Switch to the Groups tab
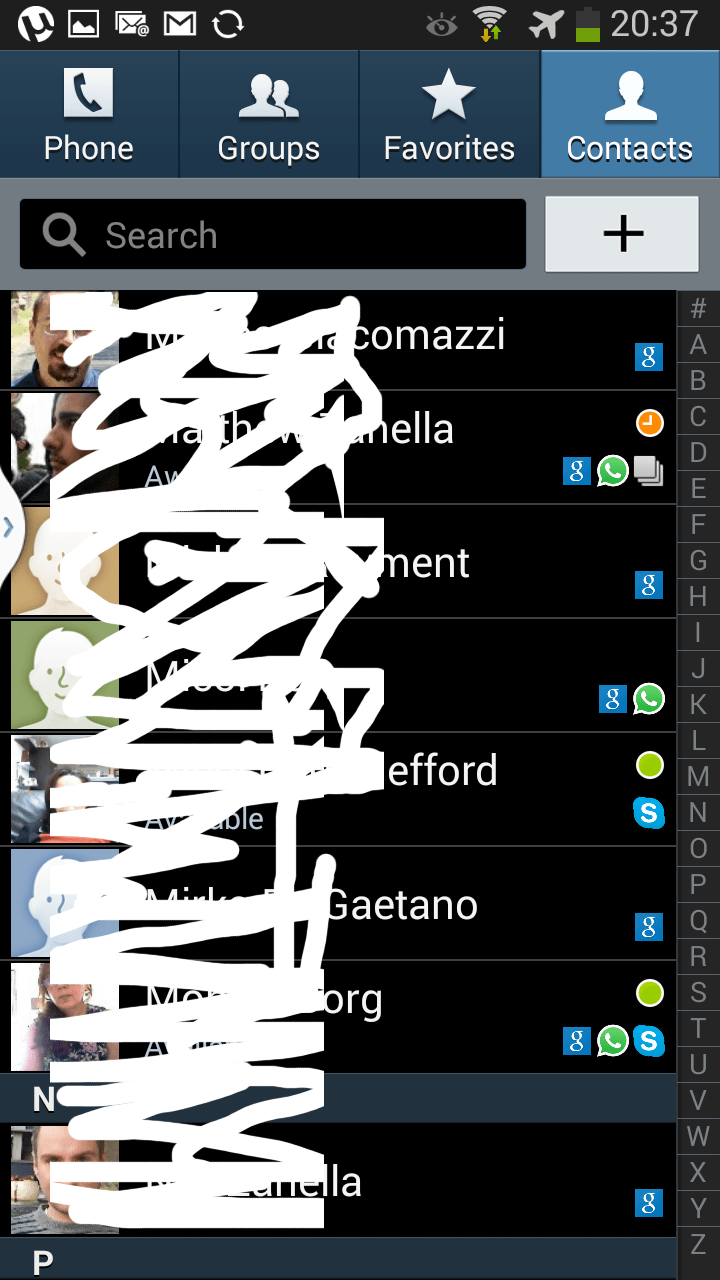This screenshot has width=720, height=1280. [x=269, y=115]
